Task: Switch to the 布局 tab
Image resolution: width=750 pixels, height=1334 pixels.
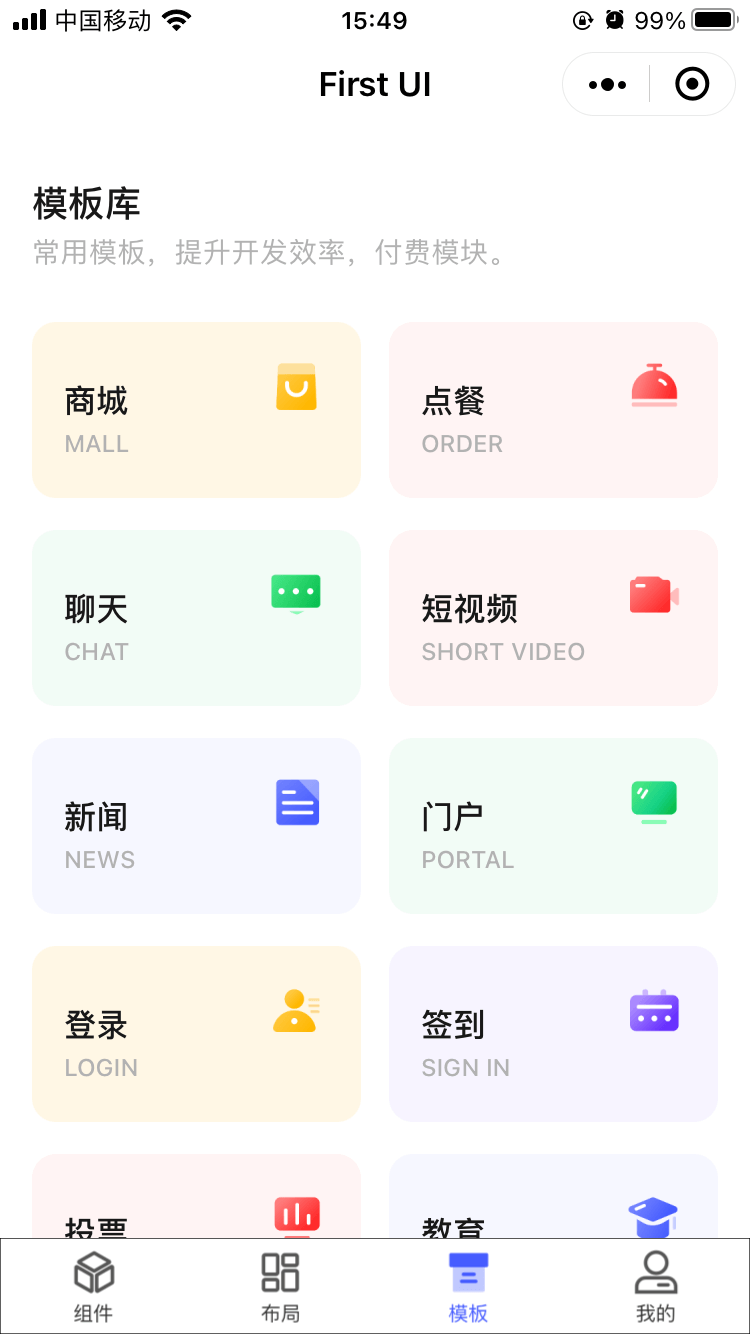Action: (x=280, y=1287)
